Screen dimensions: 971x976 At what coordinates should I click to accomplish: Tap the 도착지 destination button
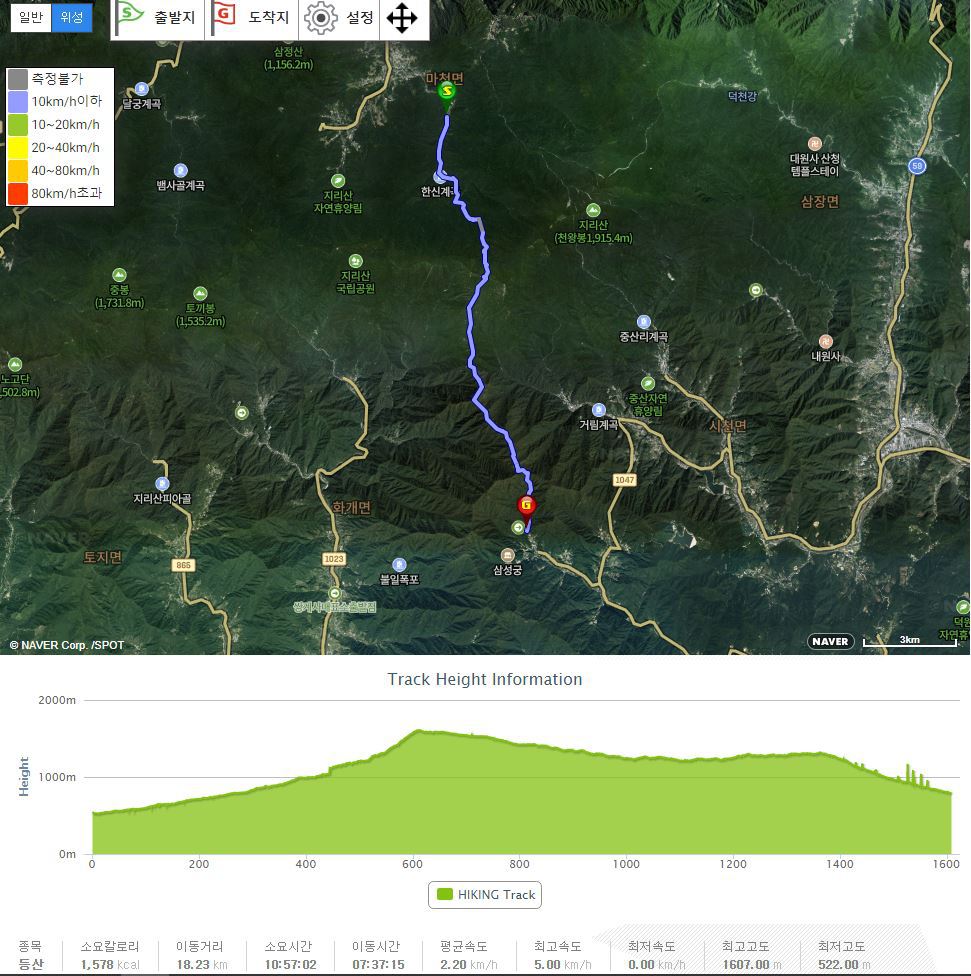click(x=252, y=18)
